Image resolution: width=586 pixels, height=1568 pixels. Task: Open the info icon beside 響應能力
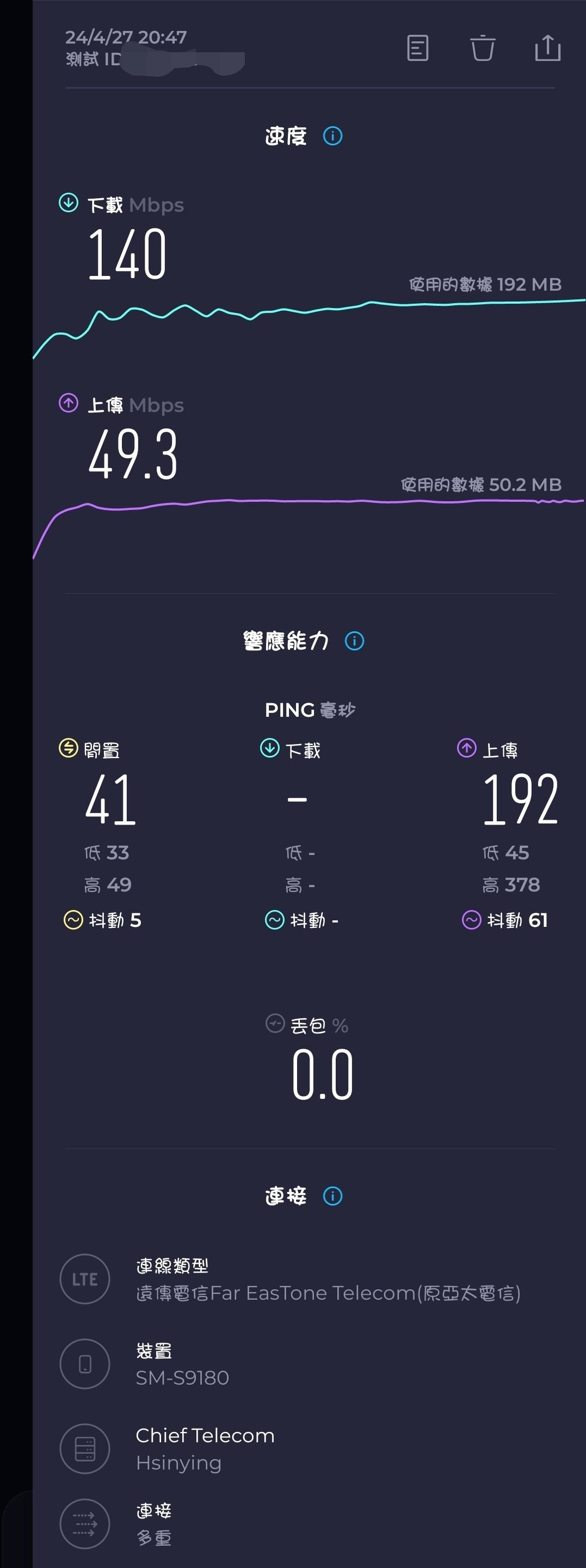coord(354,641)
